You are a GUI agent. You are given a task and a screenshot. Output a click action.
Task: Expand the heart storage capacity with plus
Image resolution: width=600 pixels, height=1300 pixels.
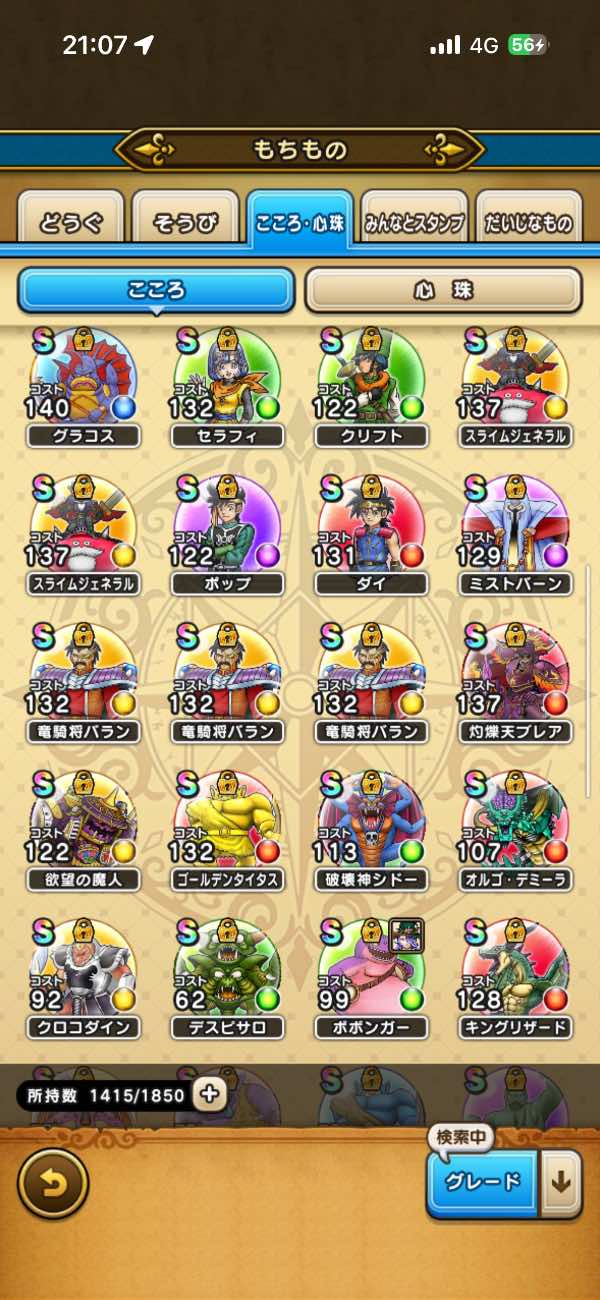(x=209, y=1094)
